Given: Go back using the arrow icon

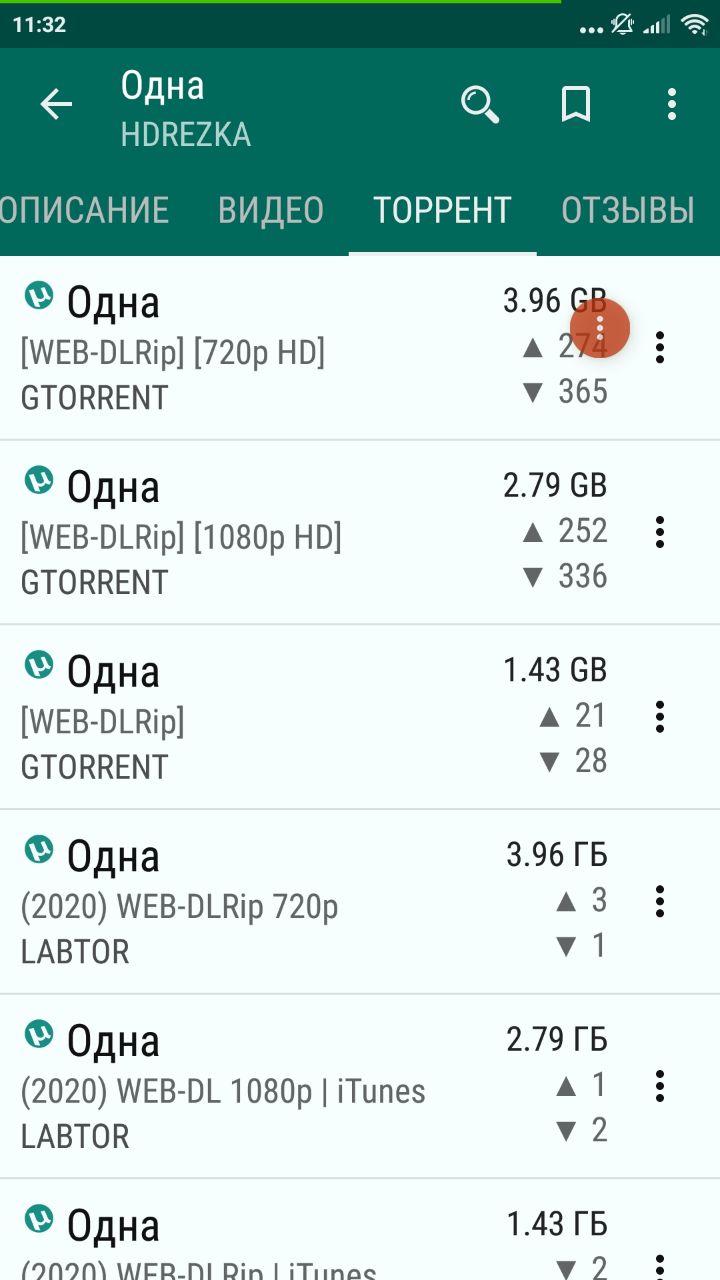Looking at the screenshot, I should pyautogui.click(x=56, y=105).
